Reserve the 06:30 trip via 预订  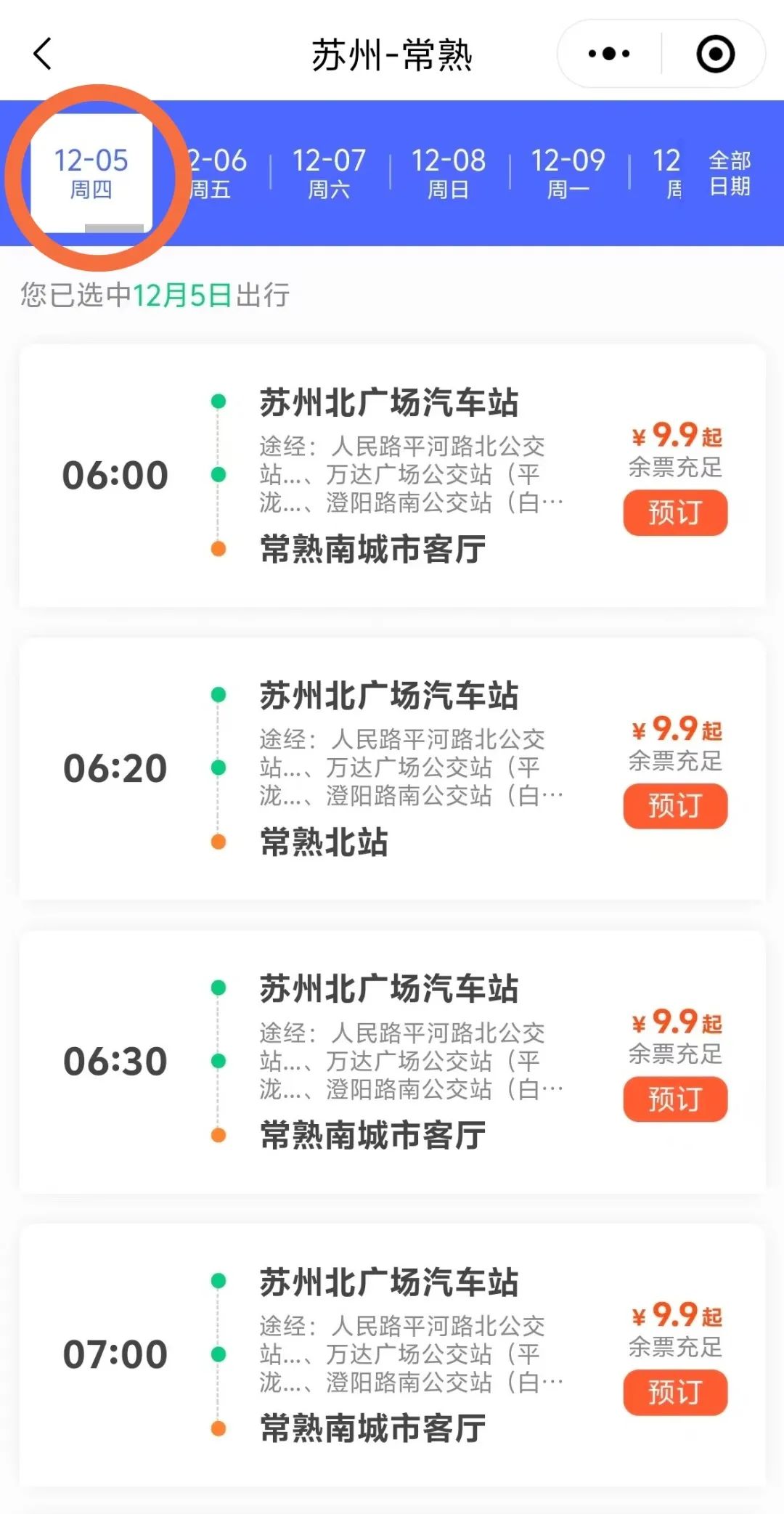click(675, 1099)
